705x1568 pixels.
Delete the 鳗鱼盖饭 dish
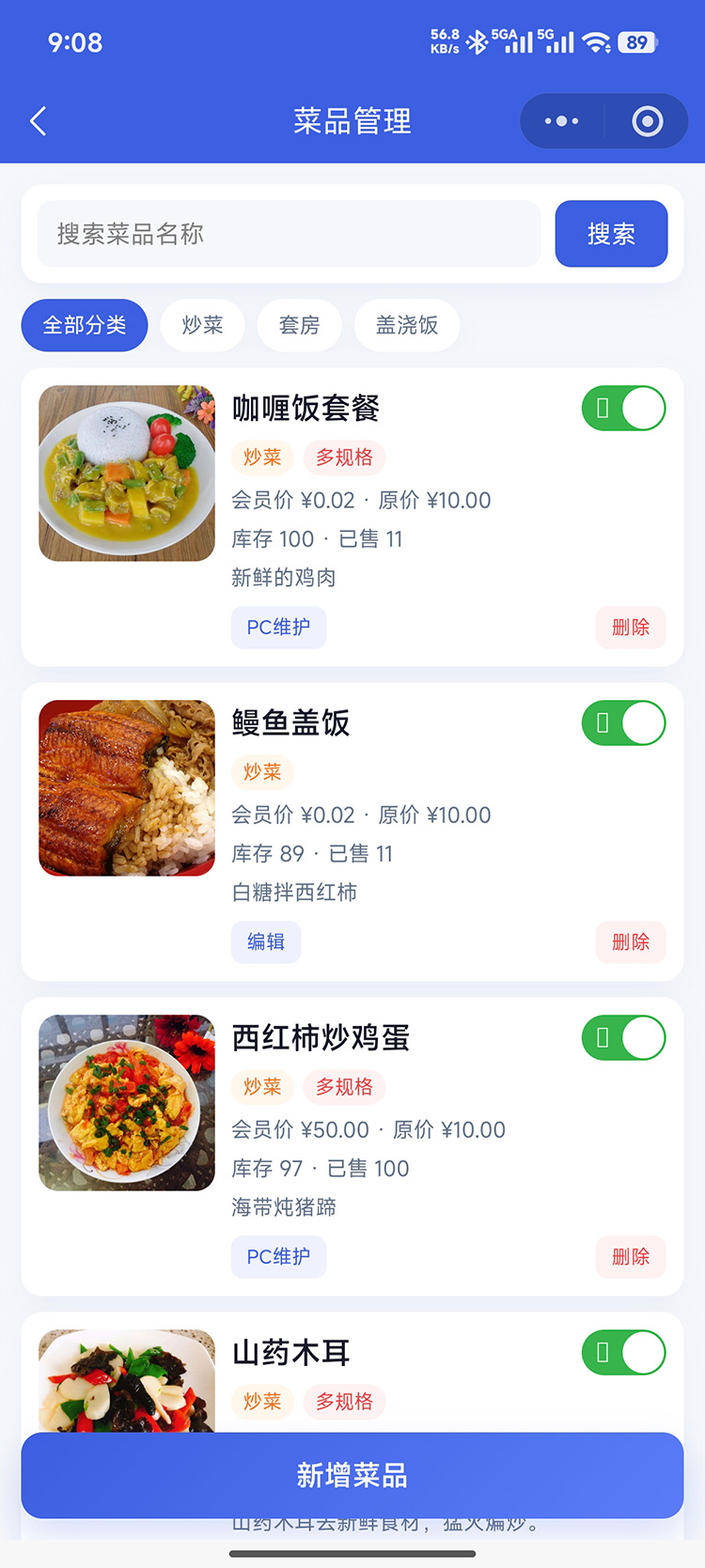tap(630, 942)
